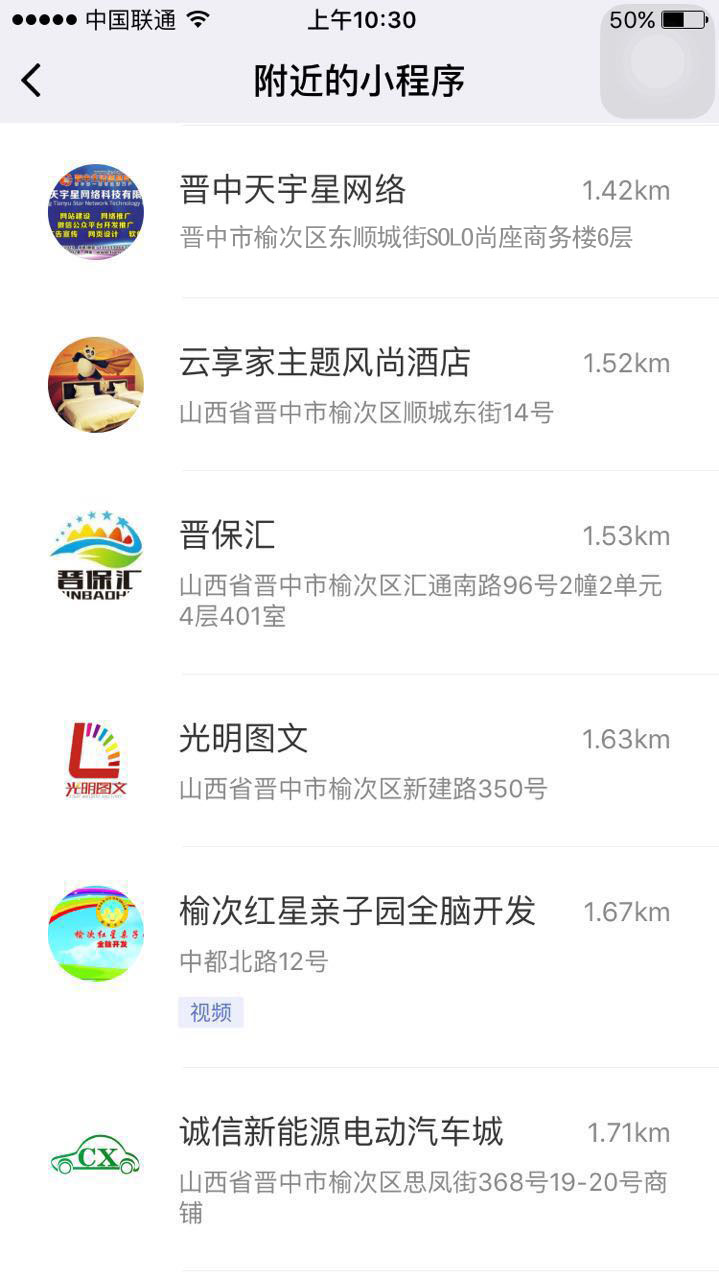
Task: Tap the AssistiveTouch floating button
Action: [657, 62]
